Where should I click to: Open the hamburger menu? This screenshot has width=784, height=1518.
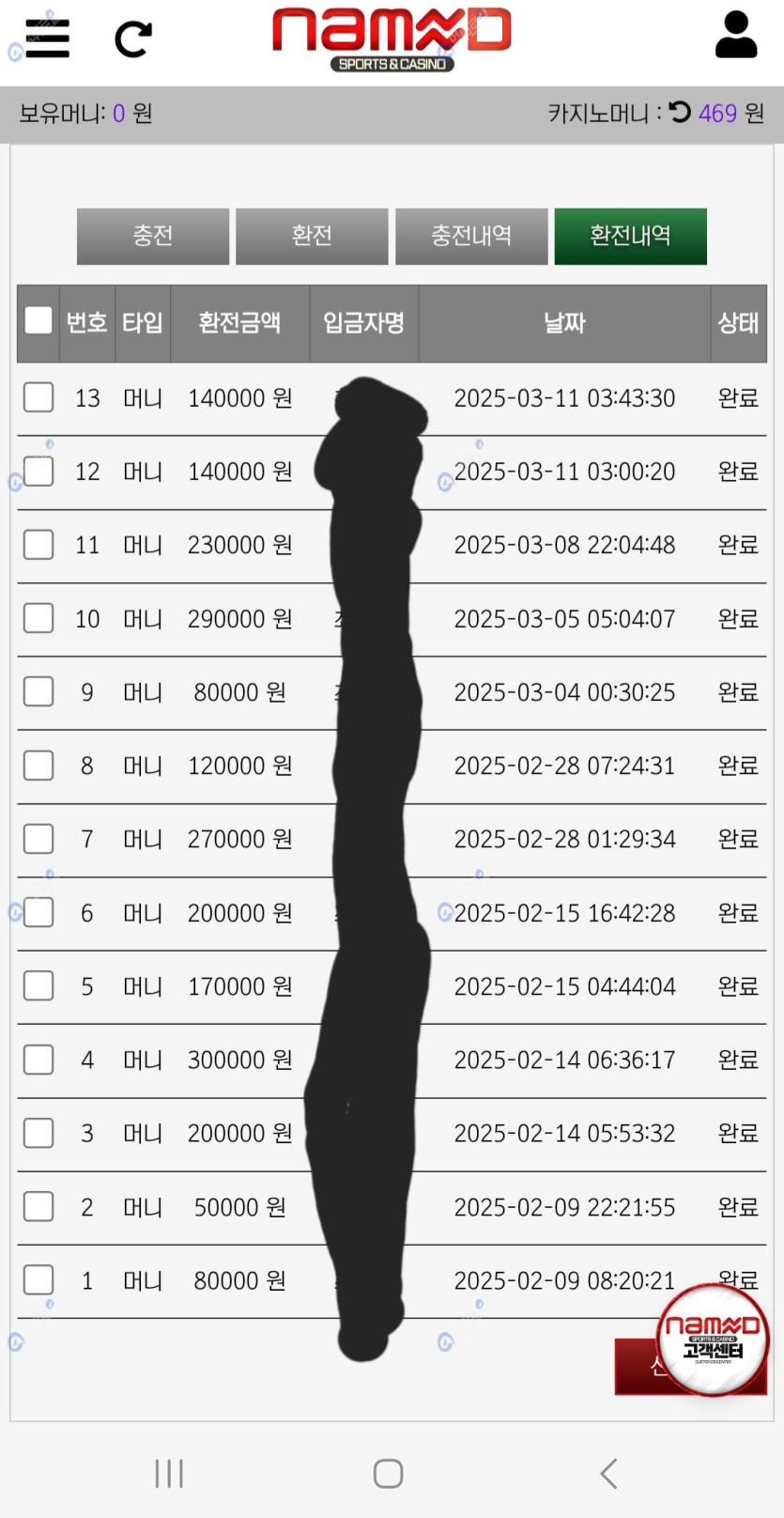(48, 39)
